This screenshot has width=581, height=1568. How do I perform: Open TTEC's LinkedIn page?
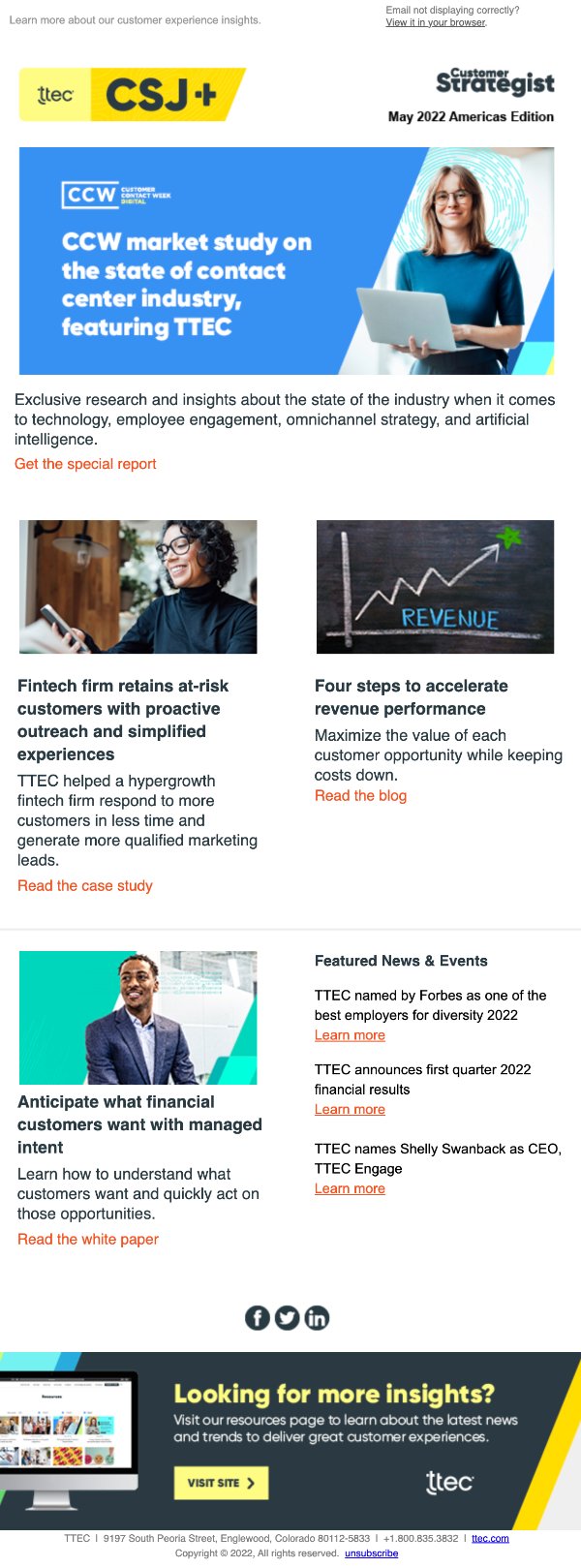(317, 1317)
